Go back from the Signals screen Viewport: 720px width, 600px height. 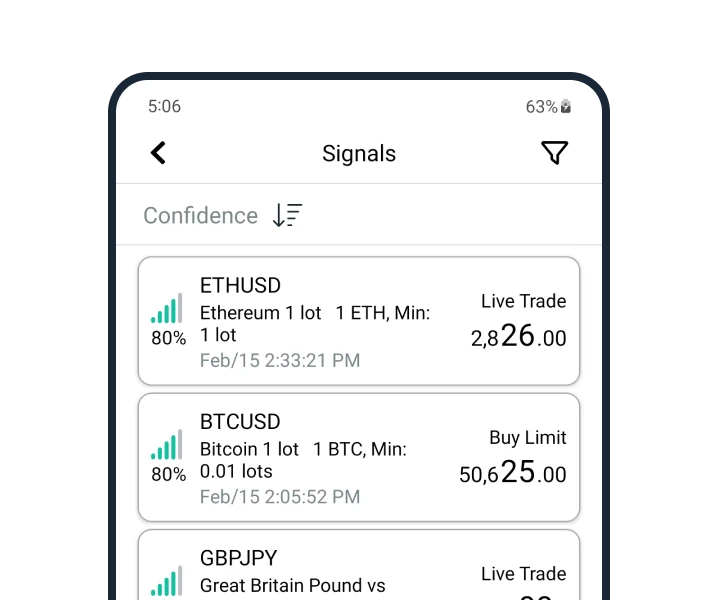[158, 153]
